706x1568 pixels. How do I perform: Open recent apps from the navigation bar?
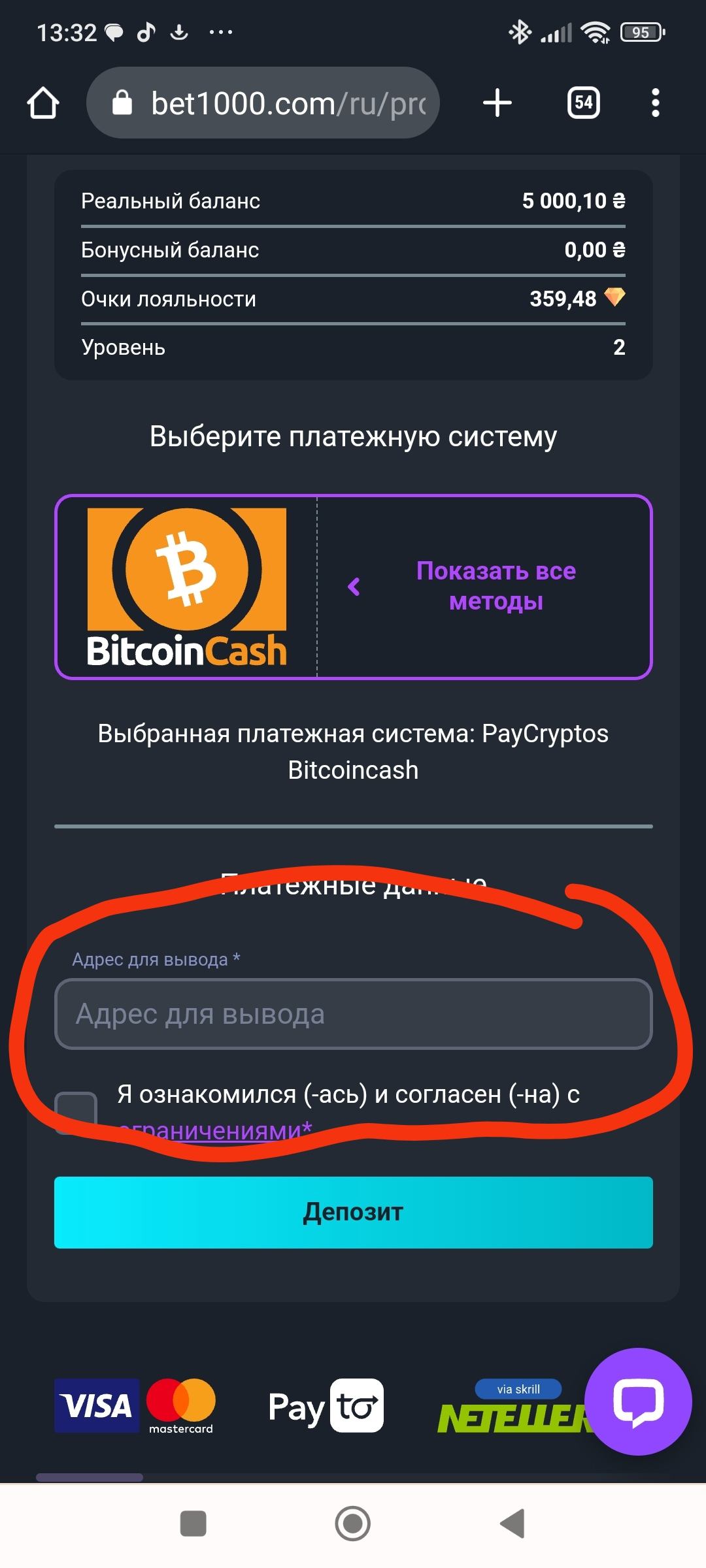(x=193, y=1524)
